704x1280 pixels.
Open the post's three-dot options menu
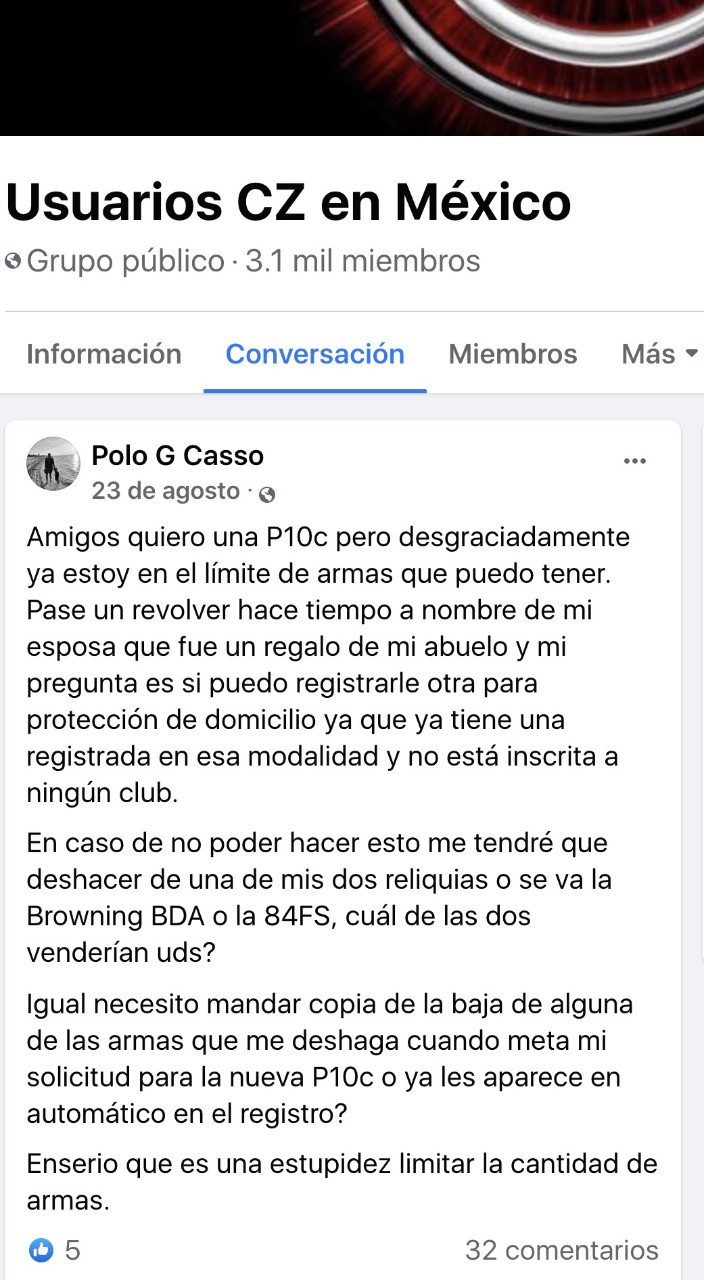(x=635, y=461)
